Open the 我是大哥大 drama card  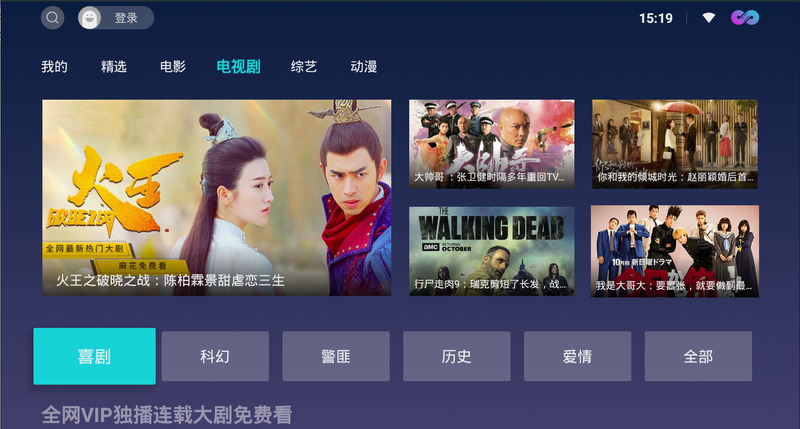(x=675, y=251)
